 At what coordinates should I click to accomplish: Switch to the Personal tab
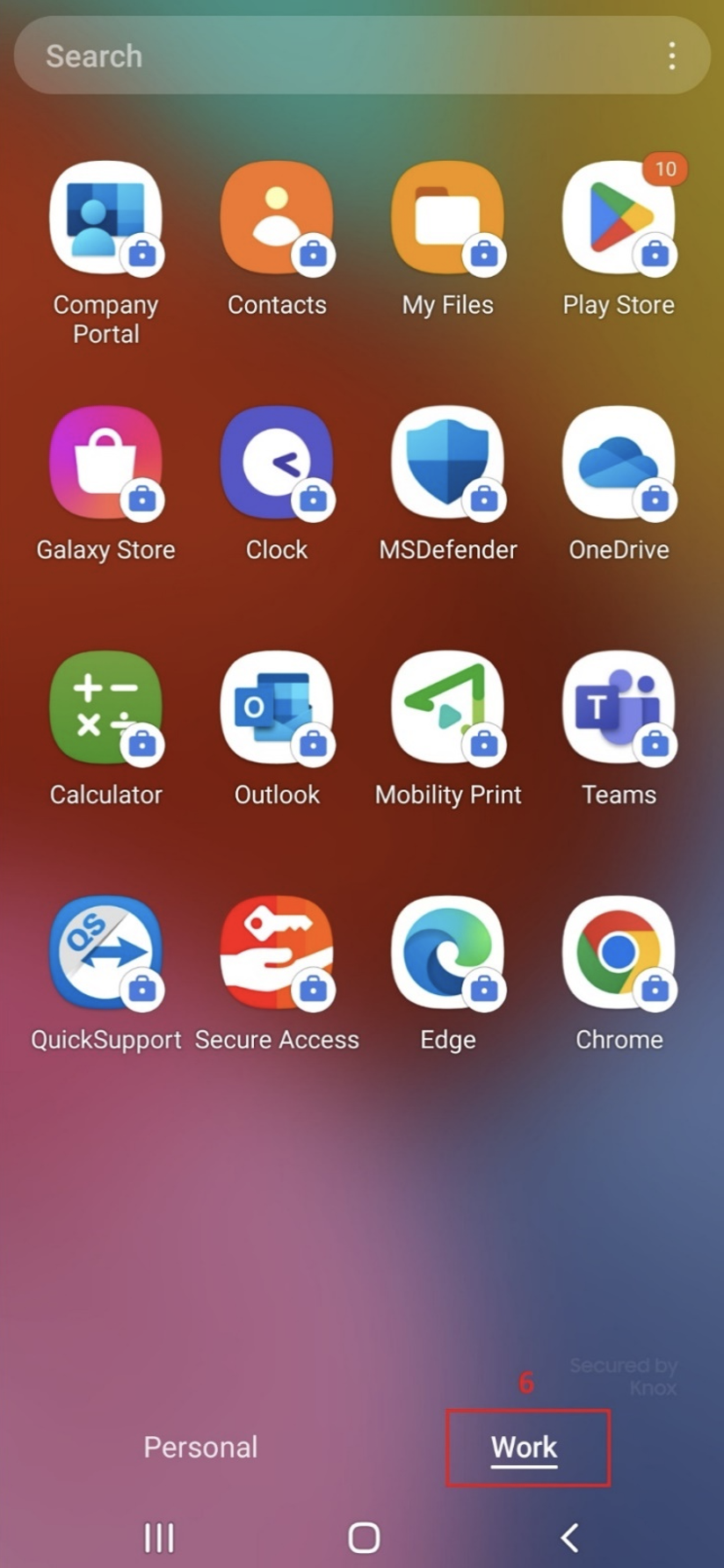(x=200, y=1447)
